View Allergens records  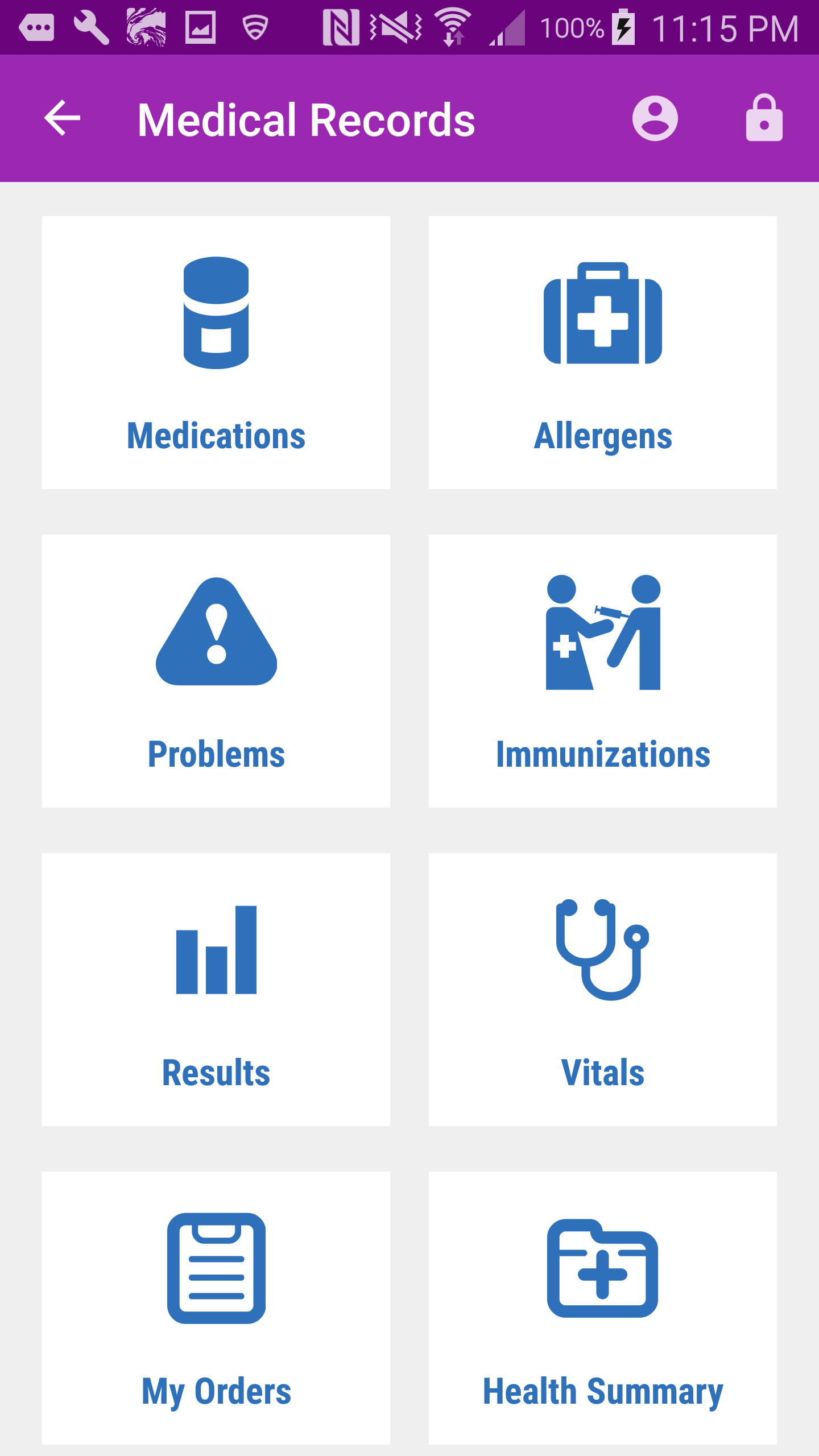click(x=603, y=353)
